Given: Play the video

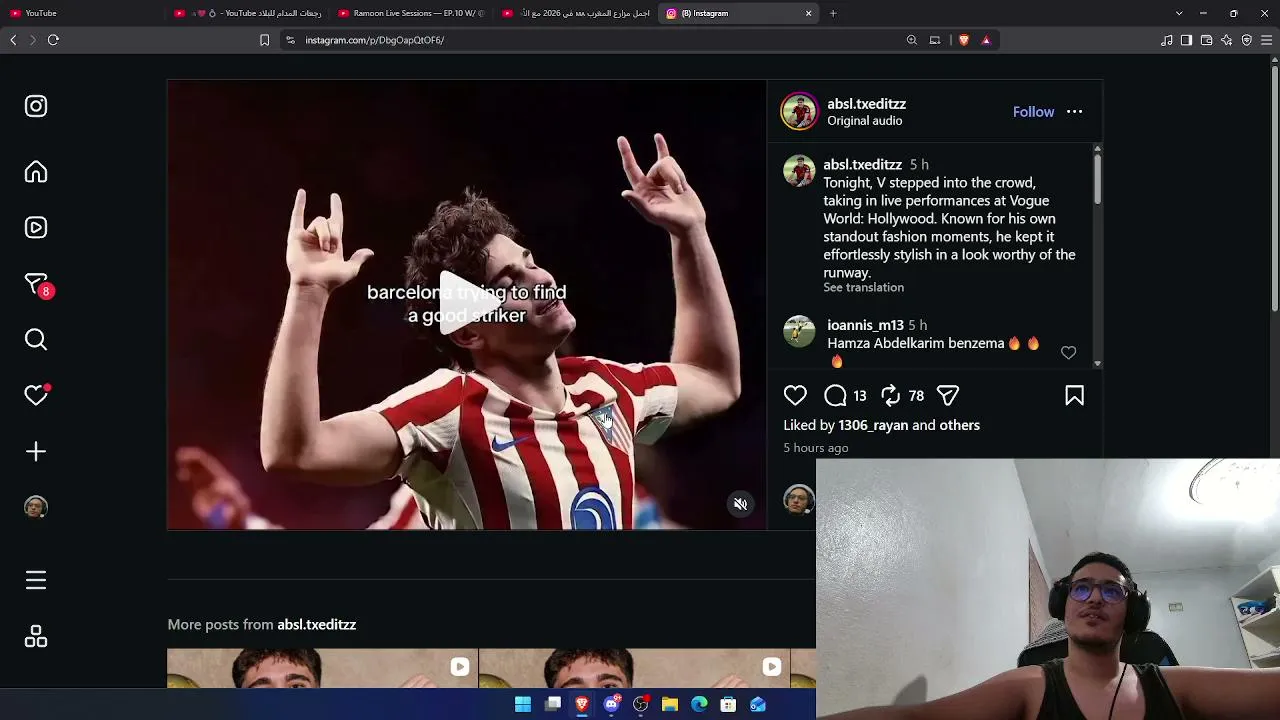Looking at the screenshot, I should (466, 304).
